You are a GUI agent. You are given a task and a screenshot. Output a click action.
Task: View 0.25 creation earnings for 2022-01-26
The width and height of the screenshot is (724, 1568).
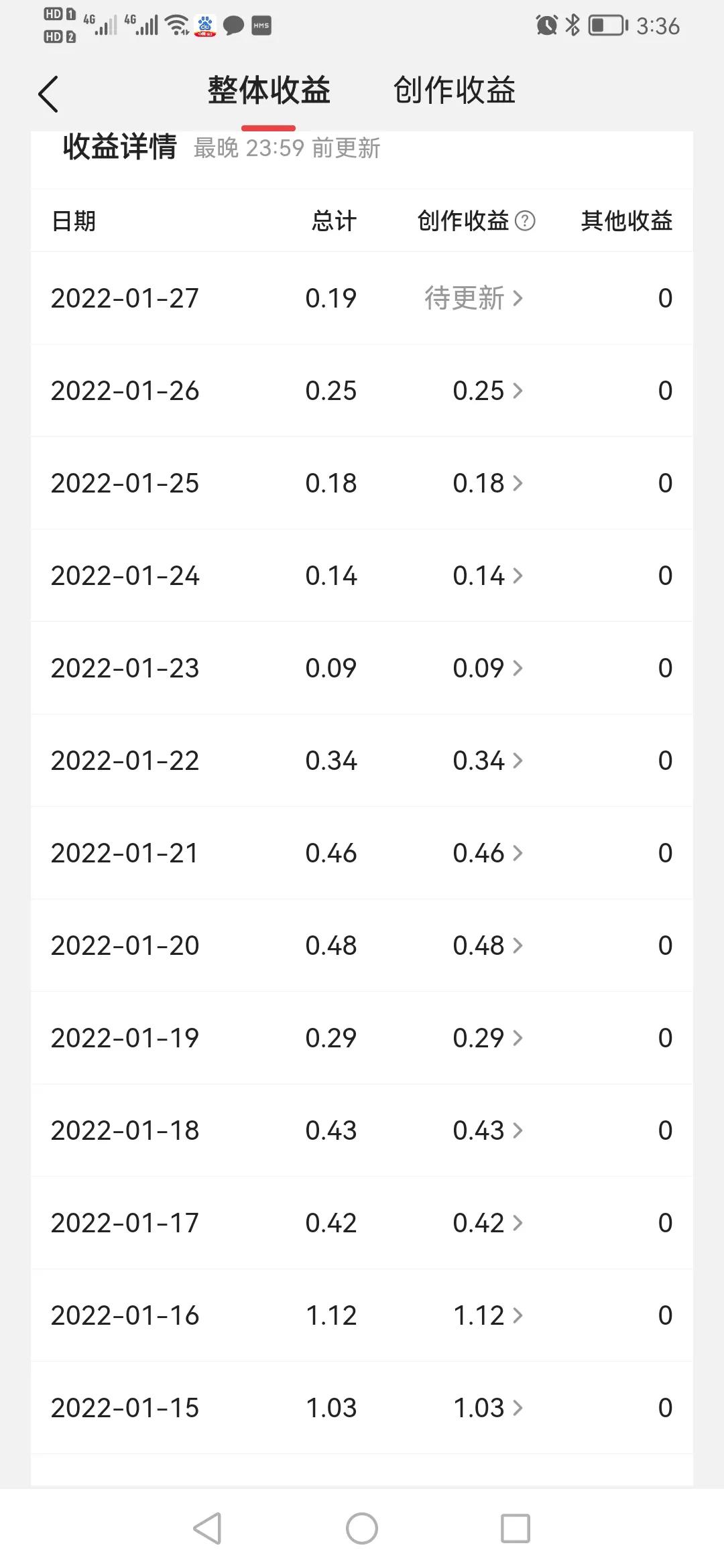click(487, 391)
